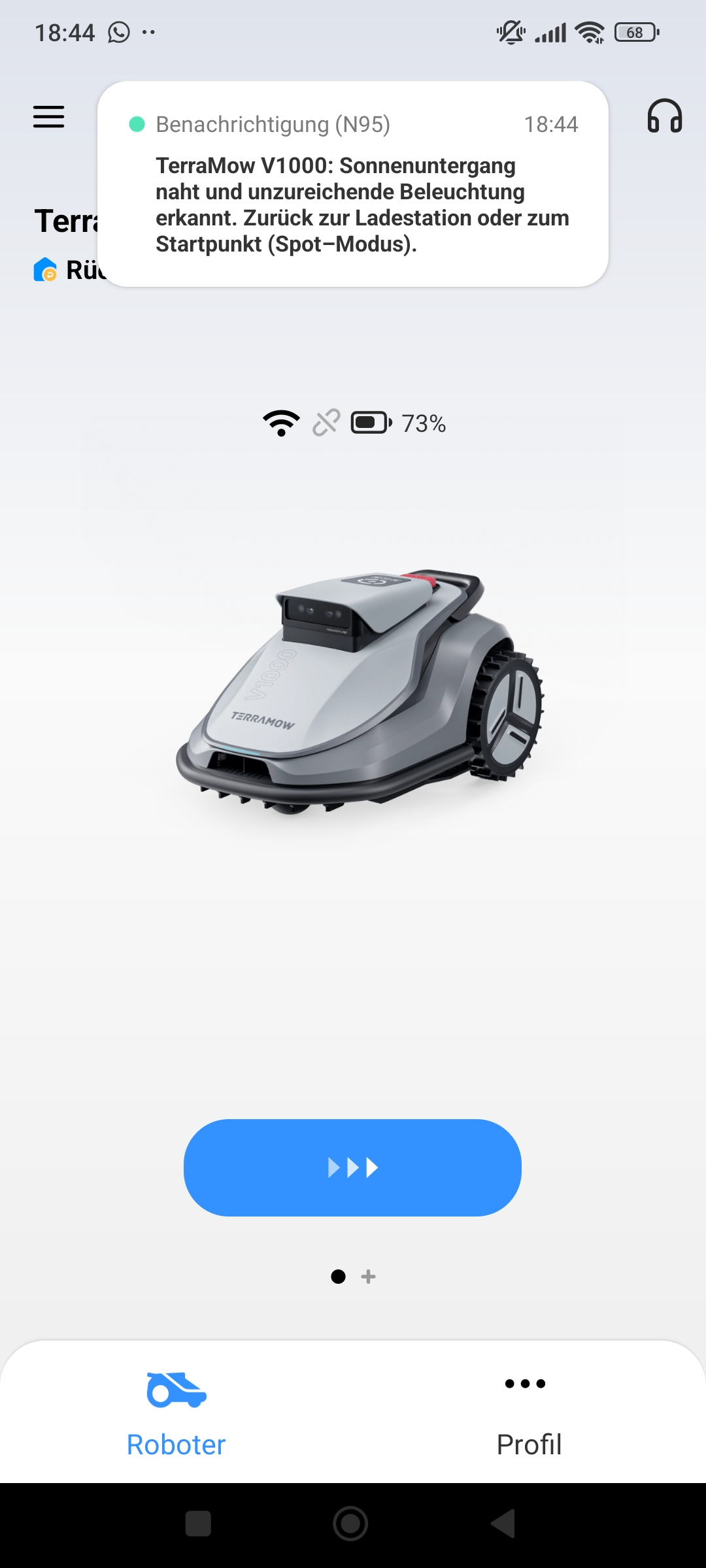Viewport: 706px width, 1568px height.
Task: Open the headphones support icon
Action: click(x=664, y=116)
